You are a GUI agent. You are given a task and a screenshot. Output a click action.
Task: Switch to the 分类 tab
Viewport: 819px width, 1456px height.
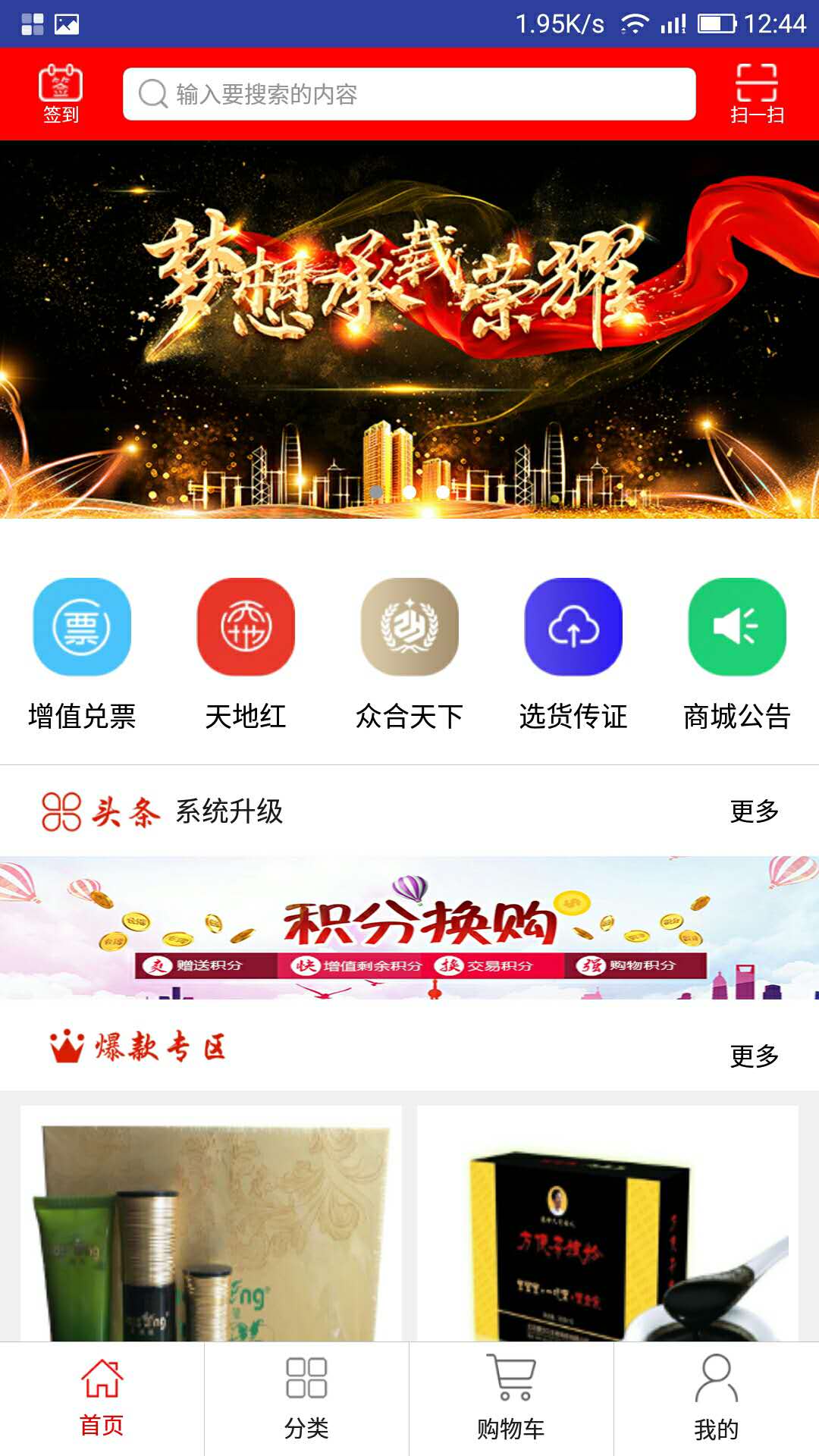coord(306,1399)
